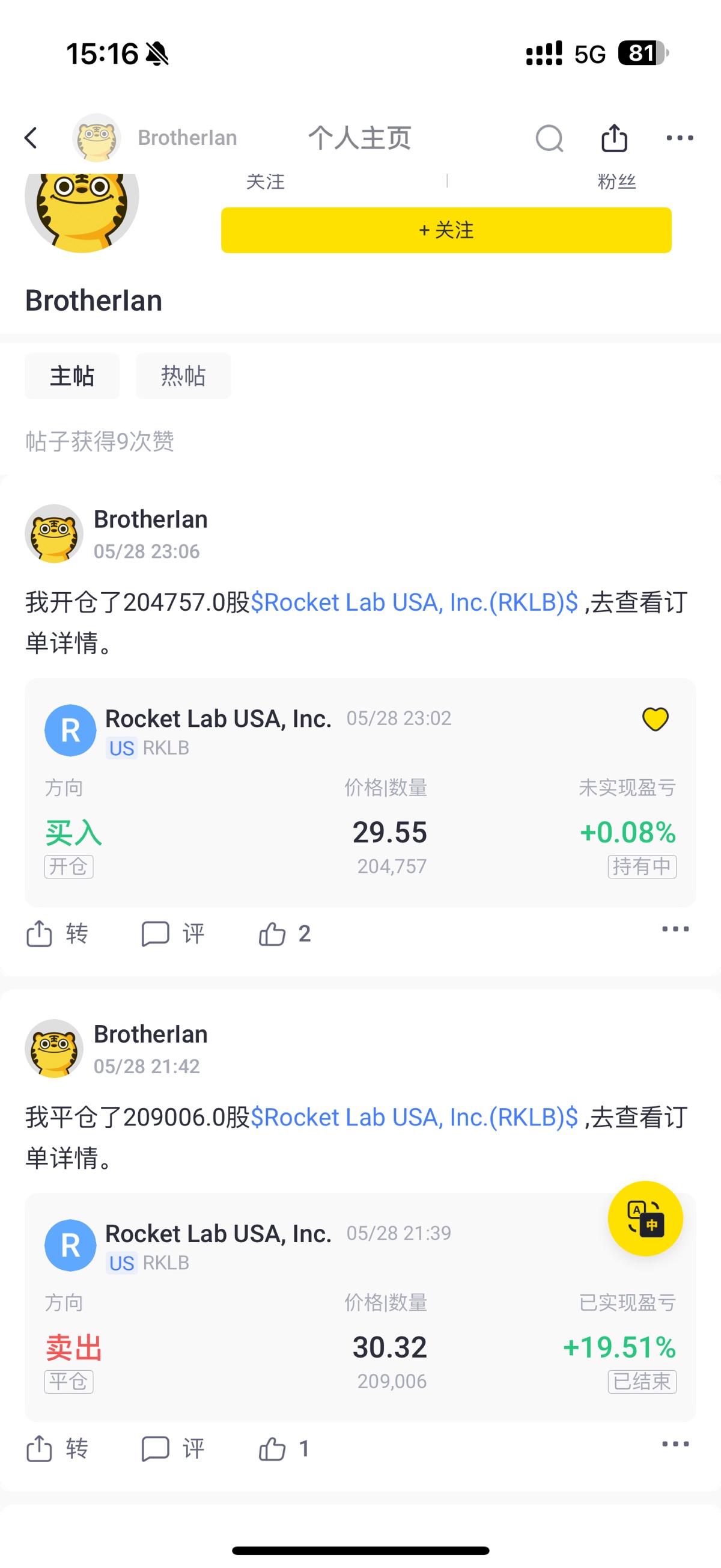The width and height of the screenshot is (721, 1568).
Task: Open more options for the 23:06 post
Action: point(675,929)
